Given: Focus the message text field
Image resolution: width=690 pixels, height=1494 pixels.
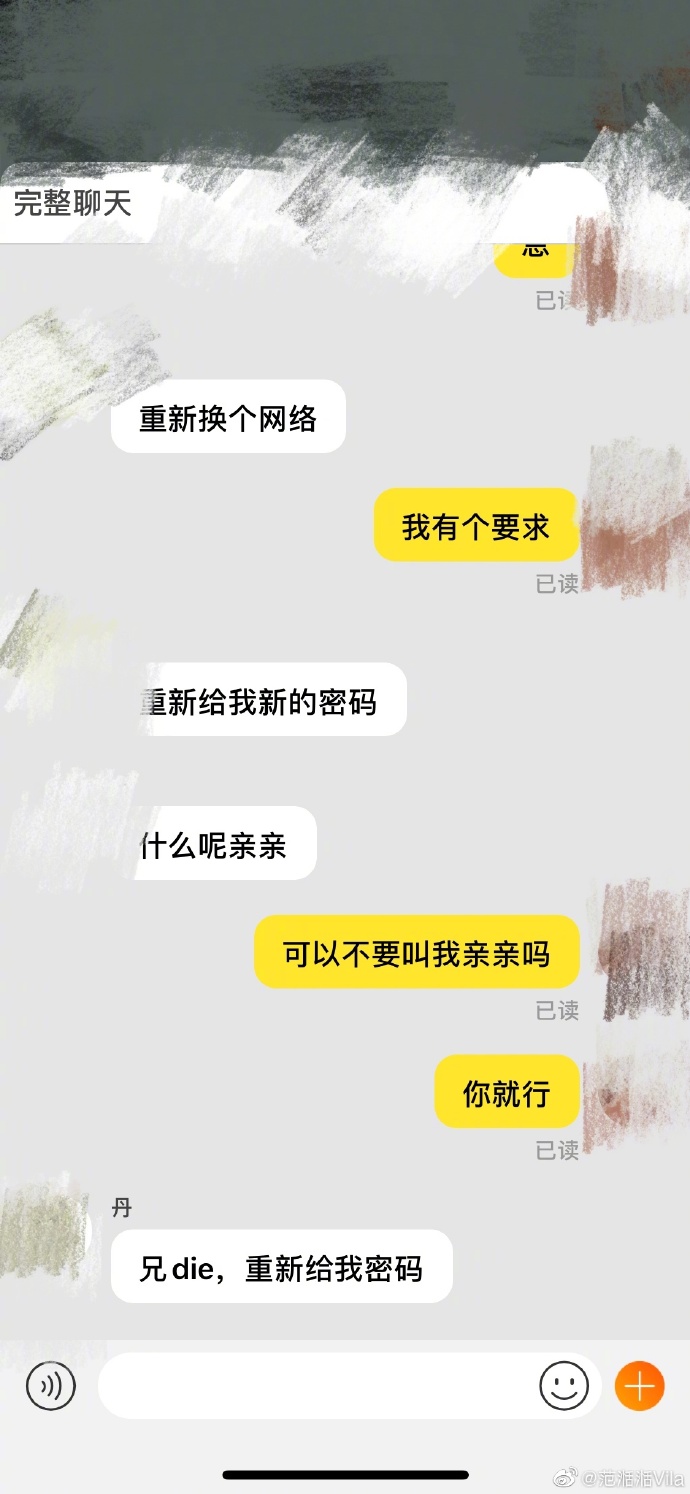Looking at the screenshot, I should click(315, 1386).
